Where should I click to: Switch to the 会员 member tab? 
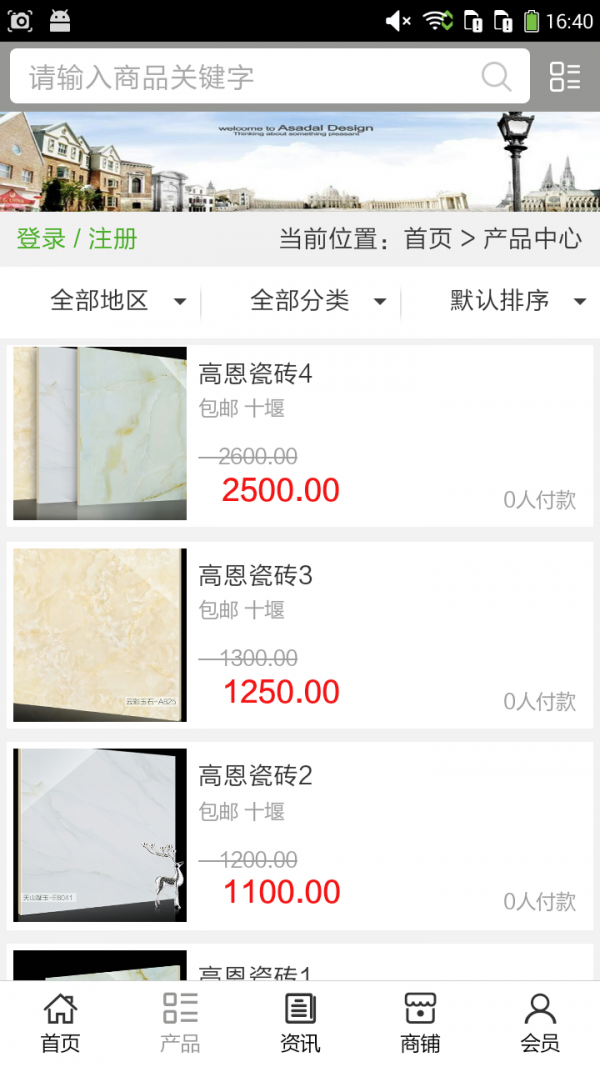(x=540, y=1023)
